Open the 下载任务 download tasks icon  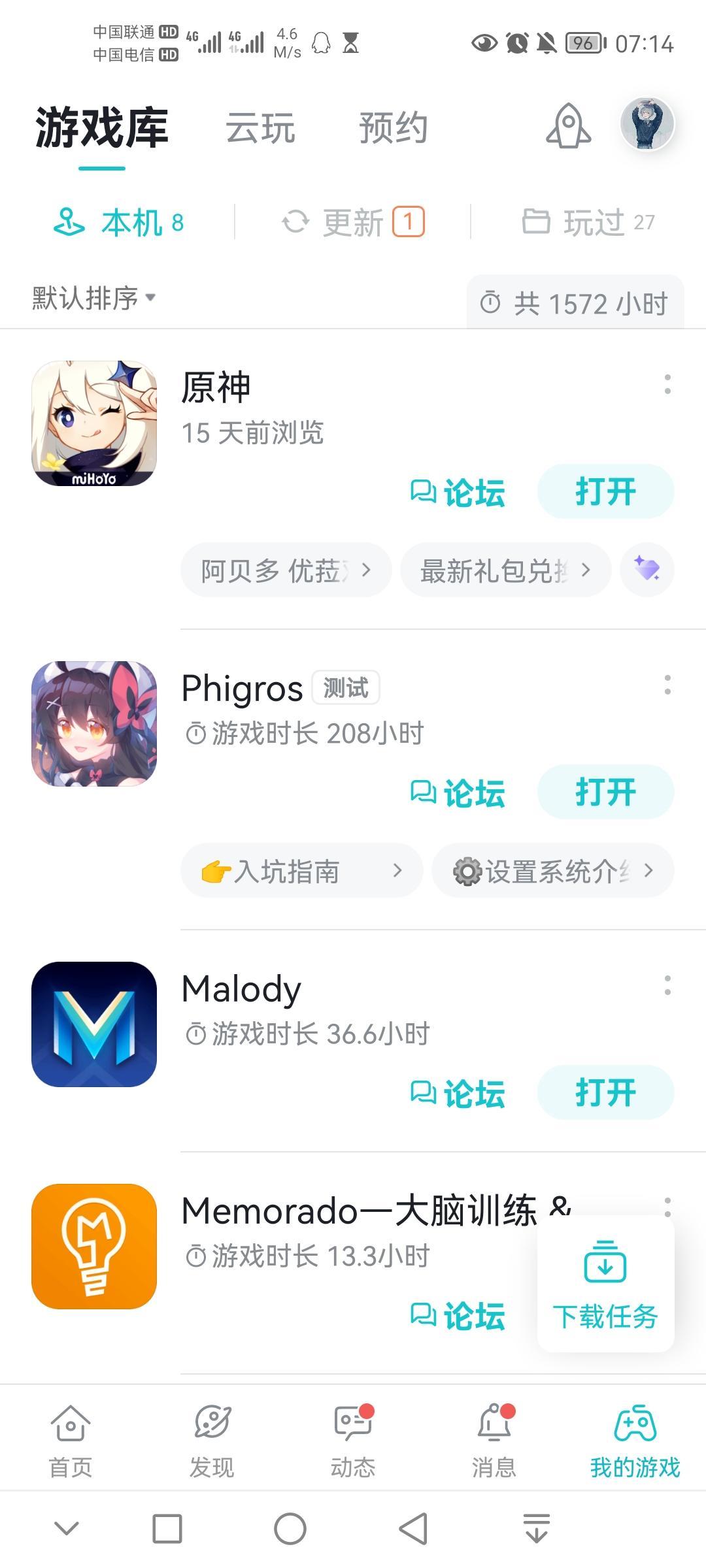click(x=605, y=1281)
